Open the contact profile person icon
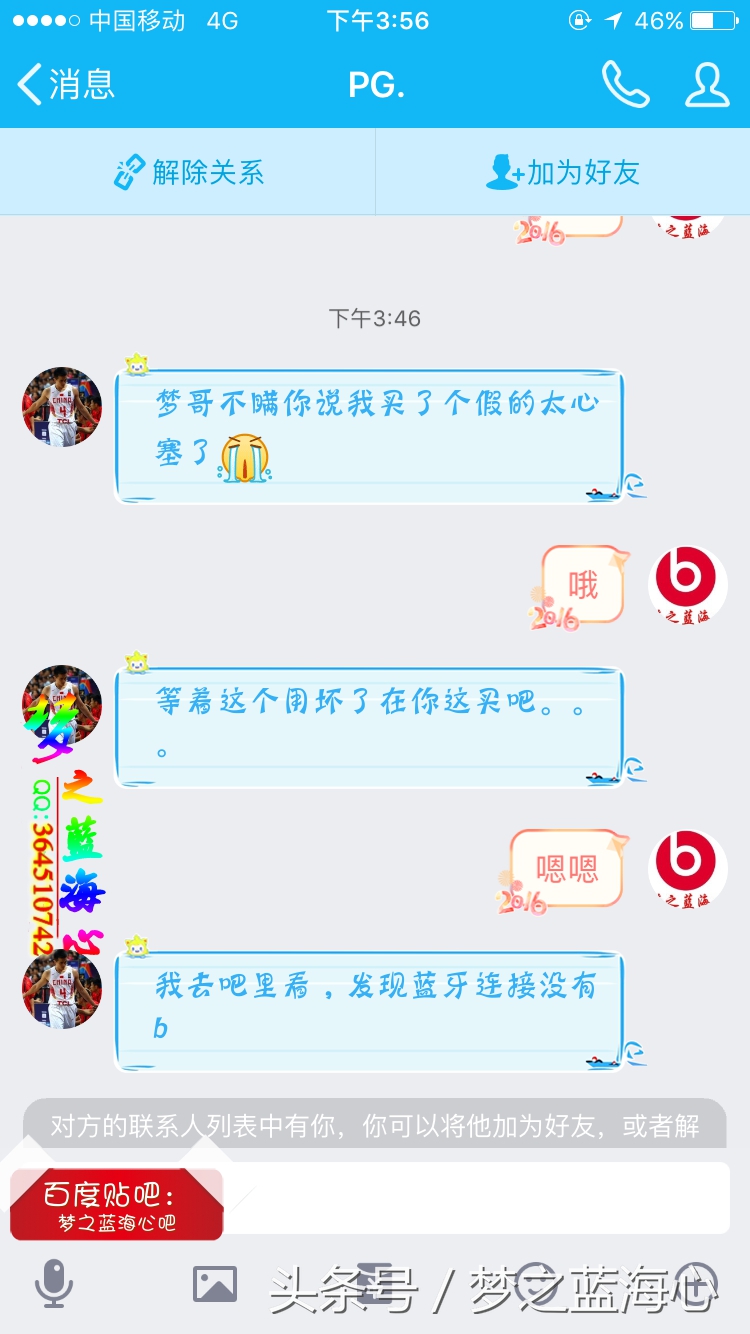The height and width of the screenshot is (1334, 750). pos(708,87)
